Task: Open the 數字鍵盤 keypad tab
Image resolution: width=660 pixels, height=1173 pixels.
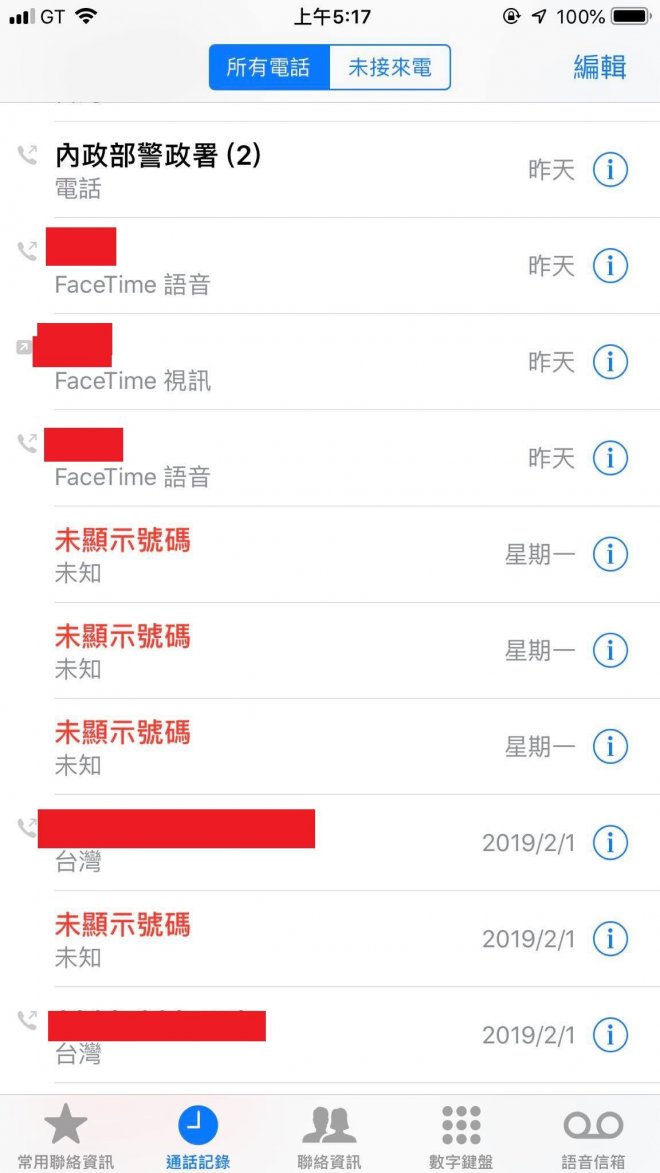Action: coord(461,1137)
